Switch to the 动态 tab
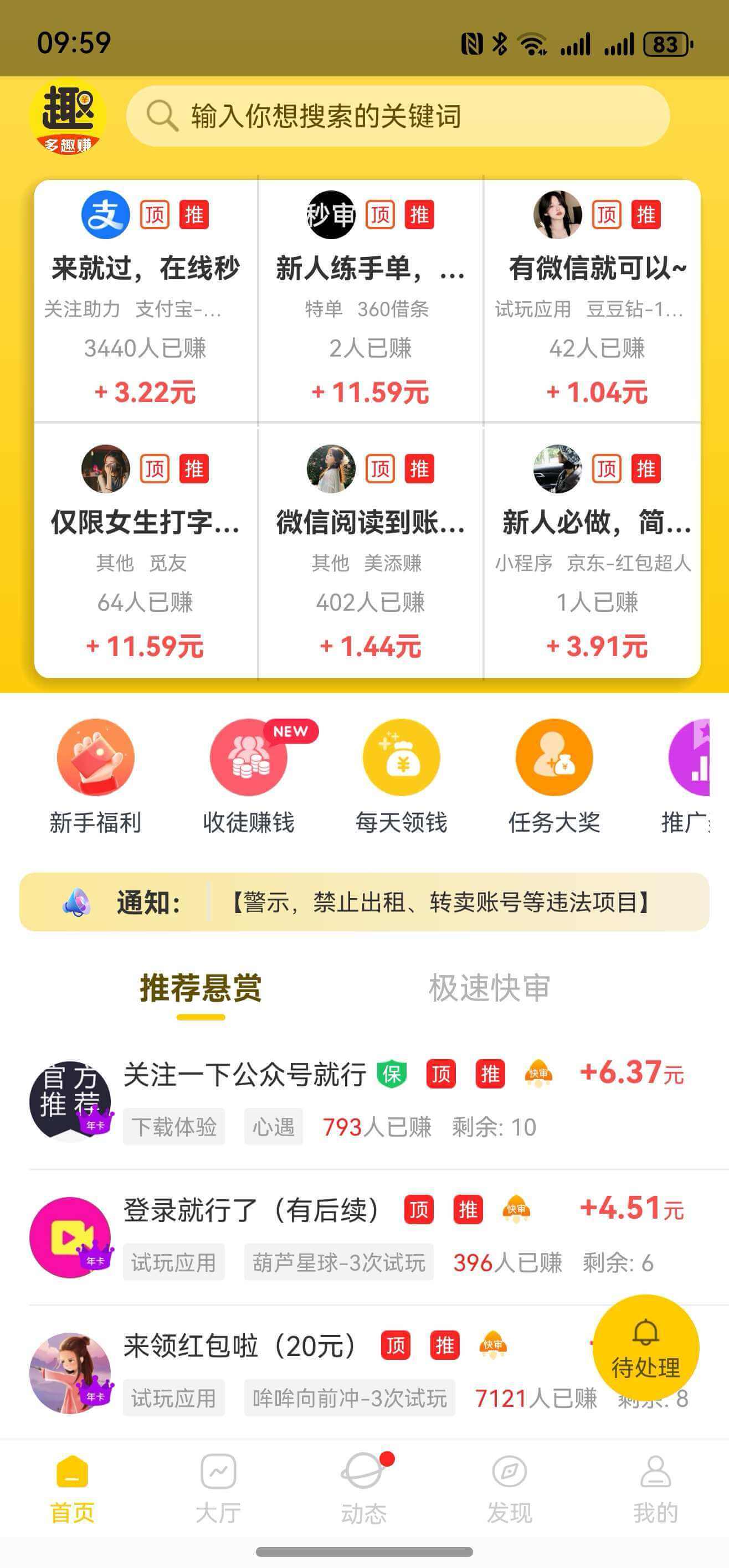 coord(363,1487)
